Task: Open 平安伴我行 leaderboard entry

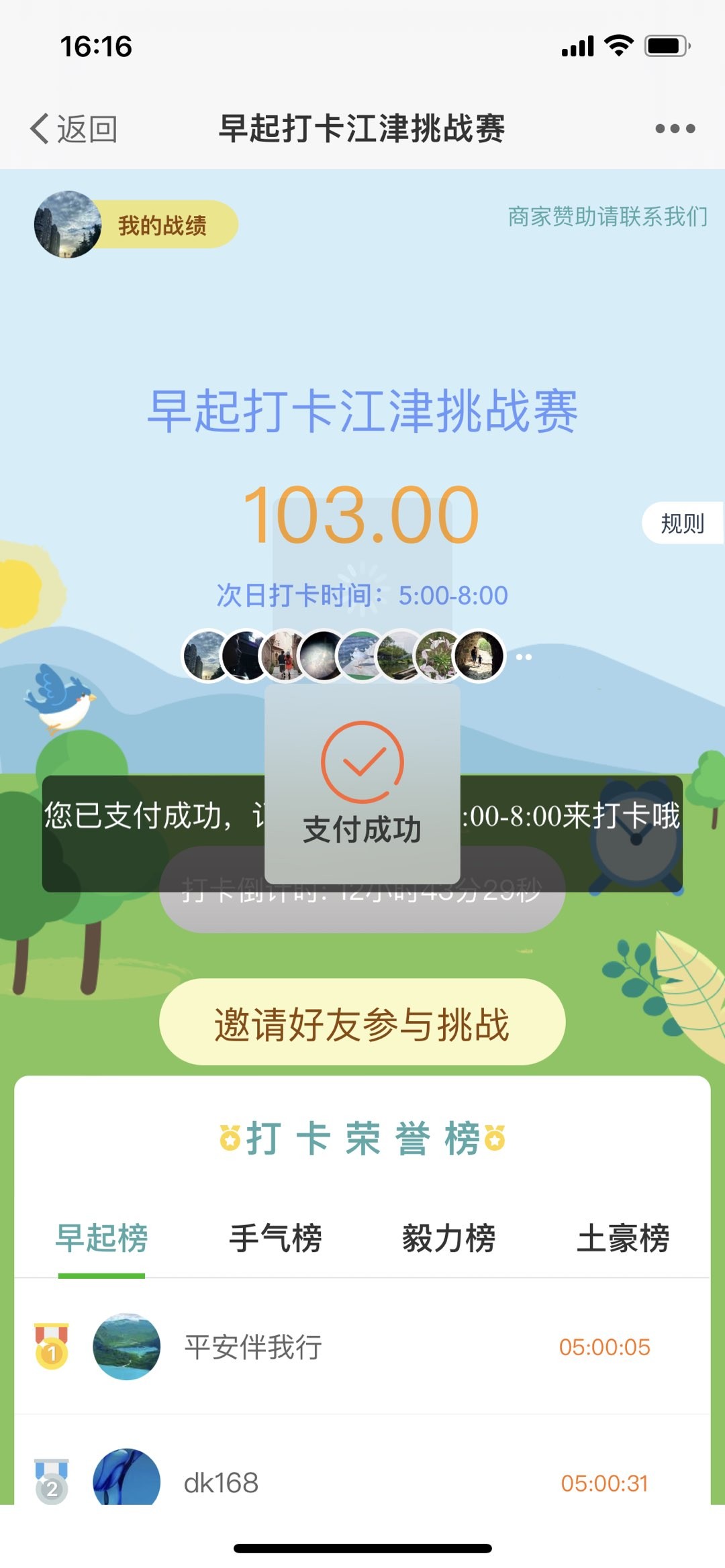Action: [x=253, y=1347]
